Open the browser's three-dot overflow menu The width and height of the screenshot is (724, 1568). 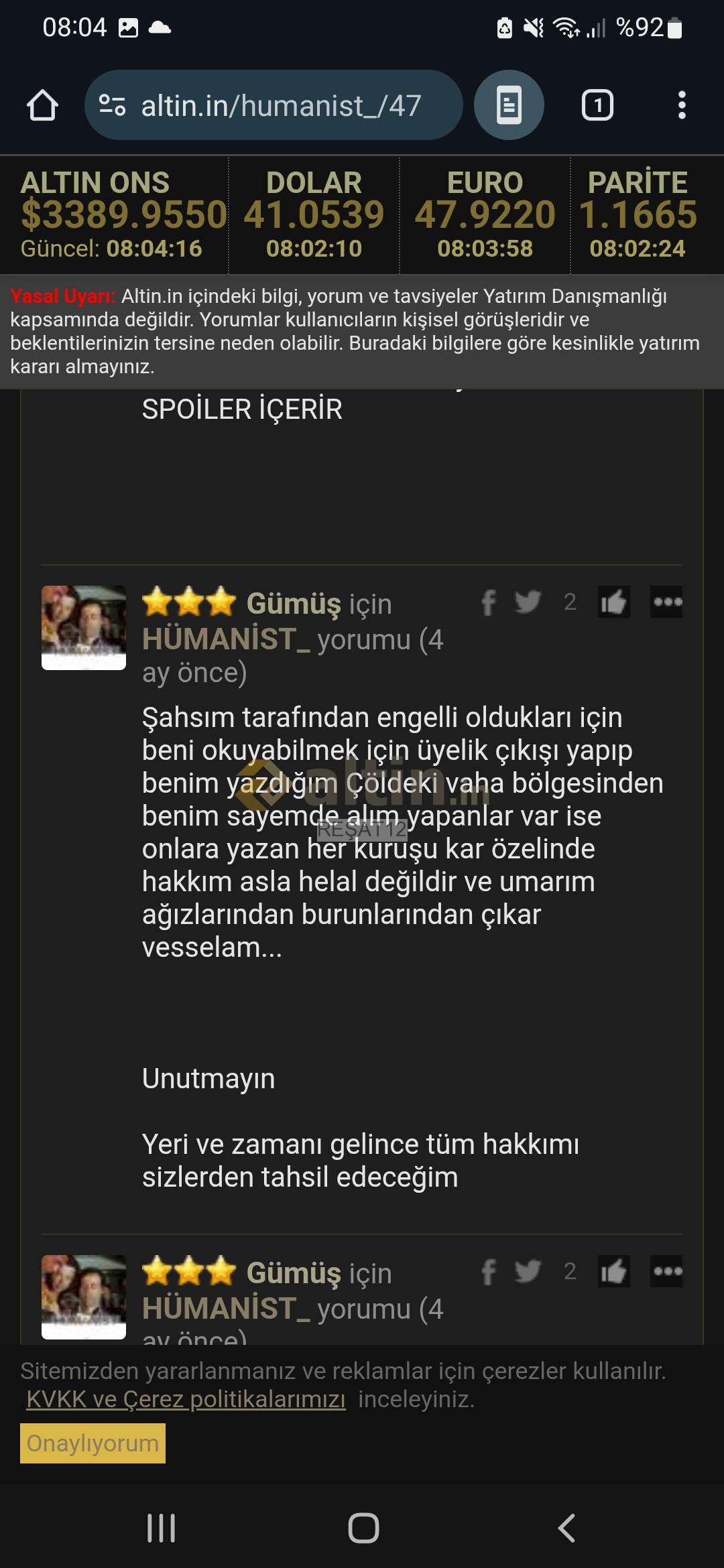[x=682, y=105]
